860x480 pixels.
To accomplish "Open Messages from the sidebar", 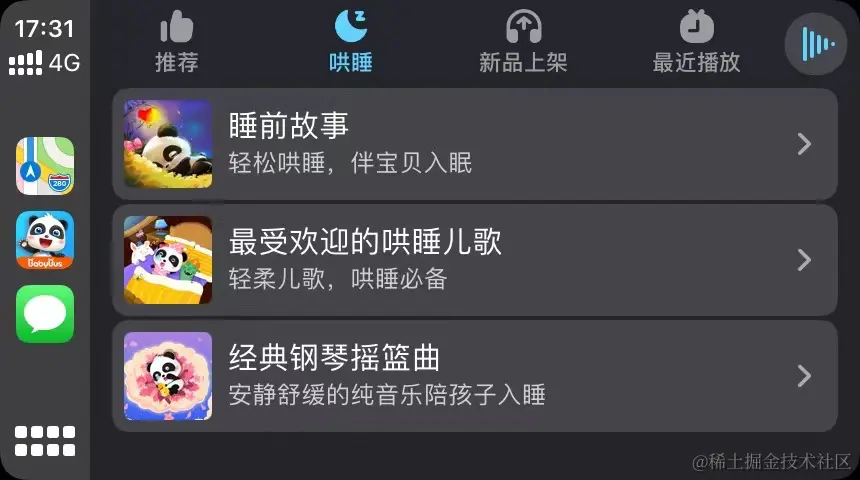I will [x=45, y=314].
